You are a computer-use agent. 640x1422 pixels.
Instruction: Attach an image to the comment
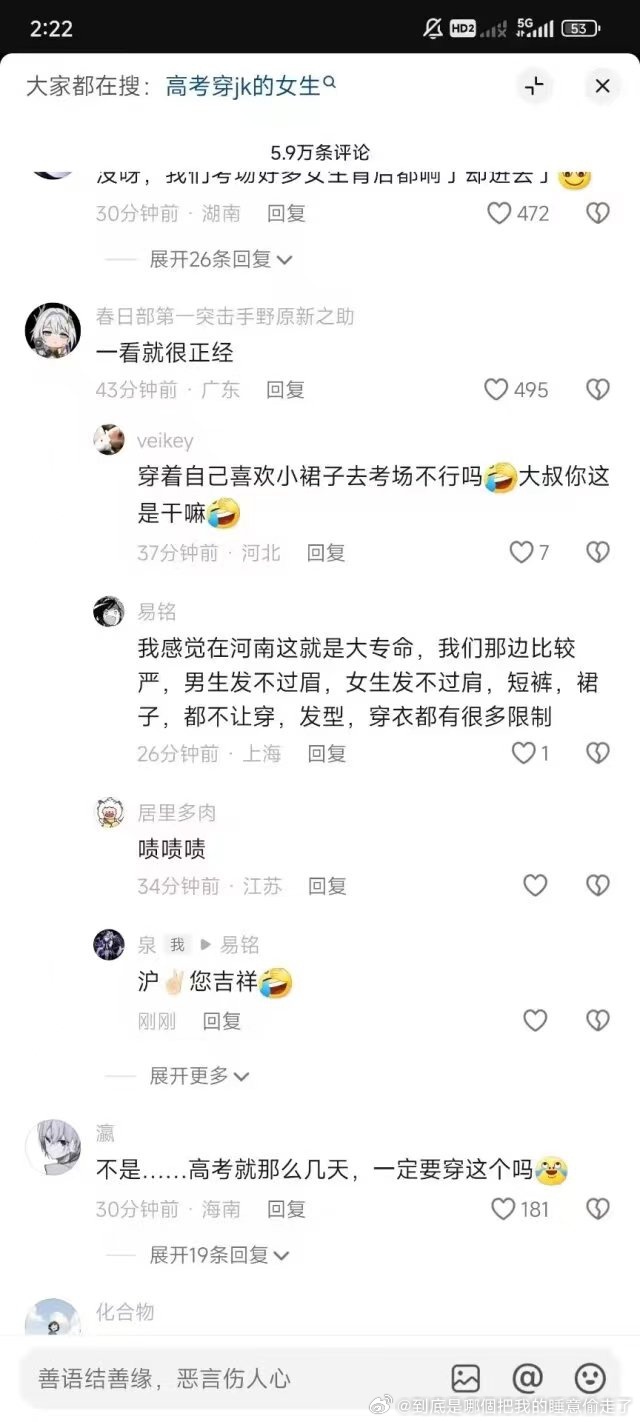pos(465,1378)
